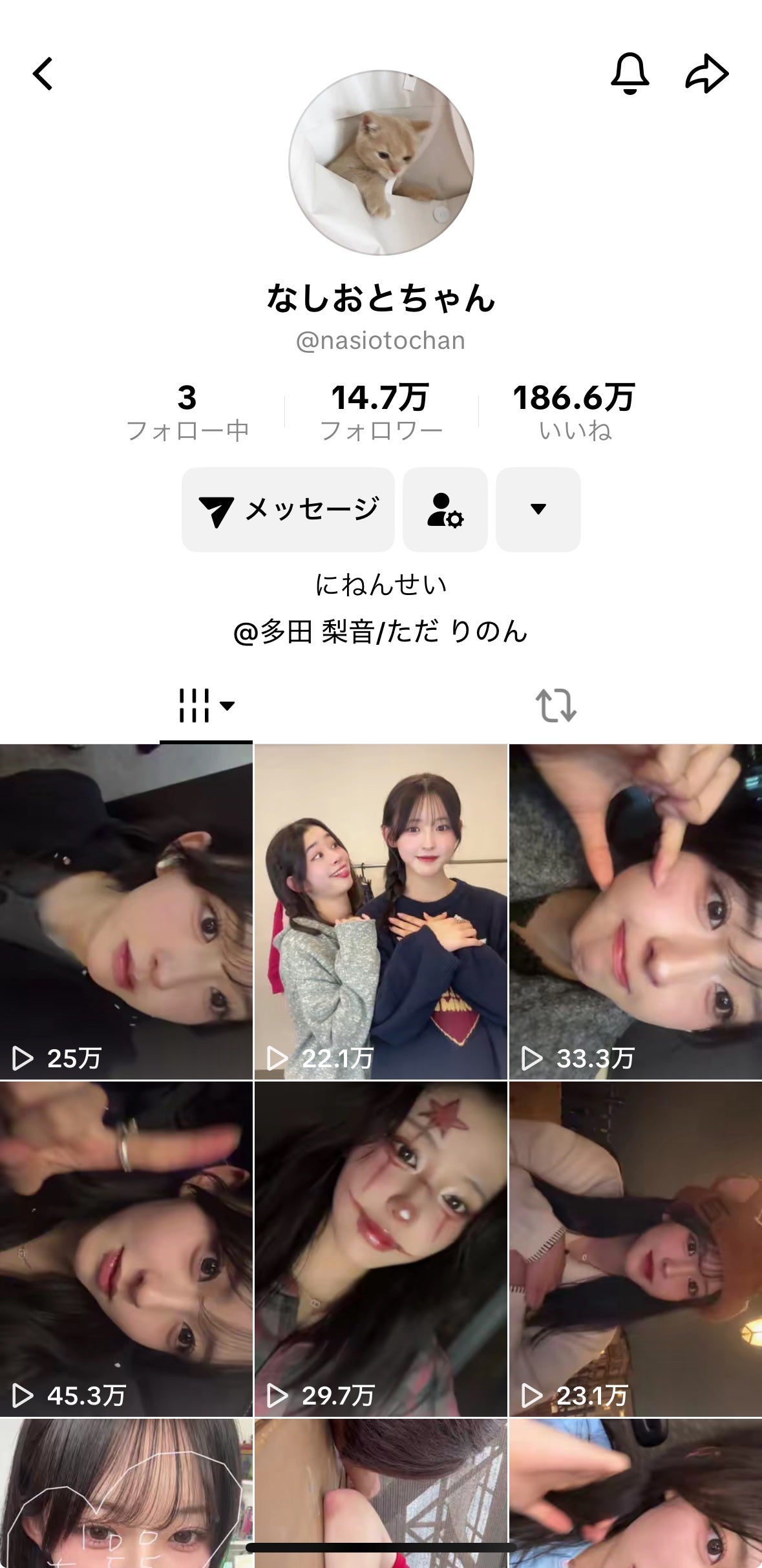View the 3 フォロー中 list
This screenshot has width=762, height=1568.
187,411
